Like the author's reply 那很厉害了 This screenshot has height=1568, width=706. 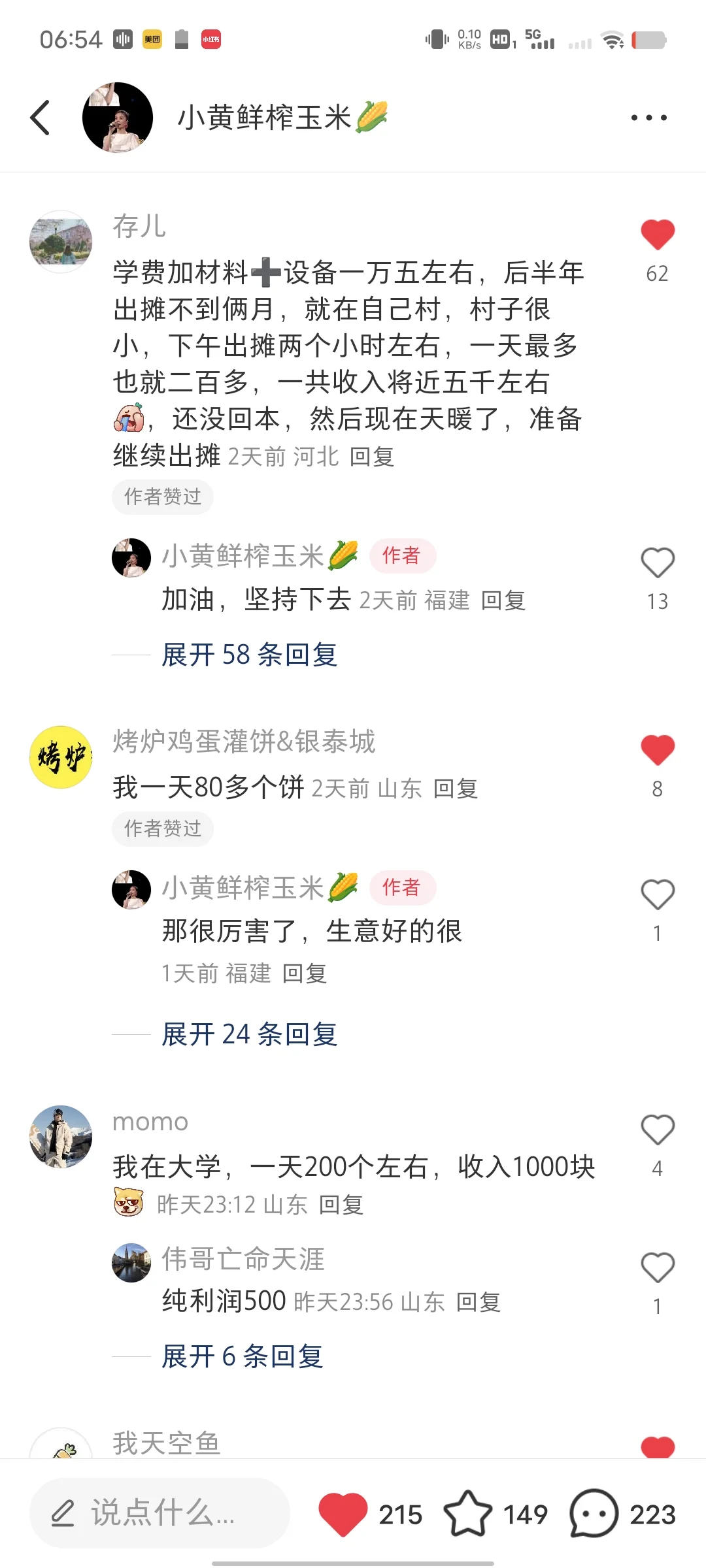657,895
